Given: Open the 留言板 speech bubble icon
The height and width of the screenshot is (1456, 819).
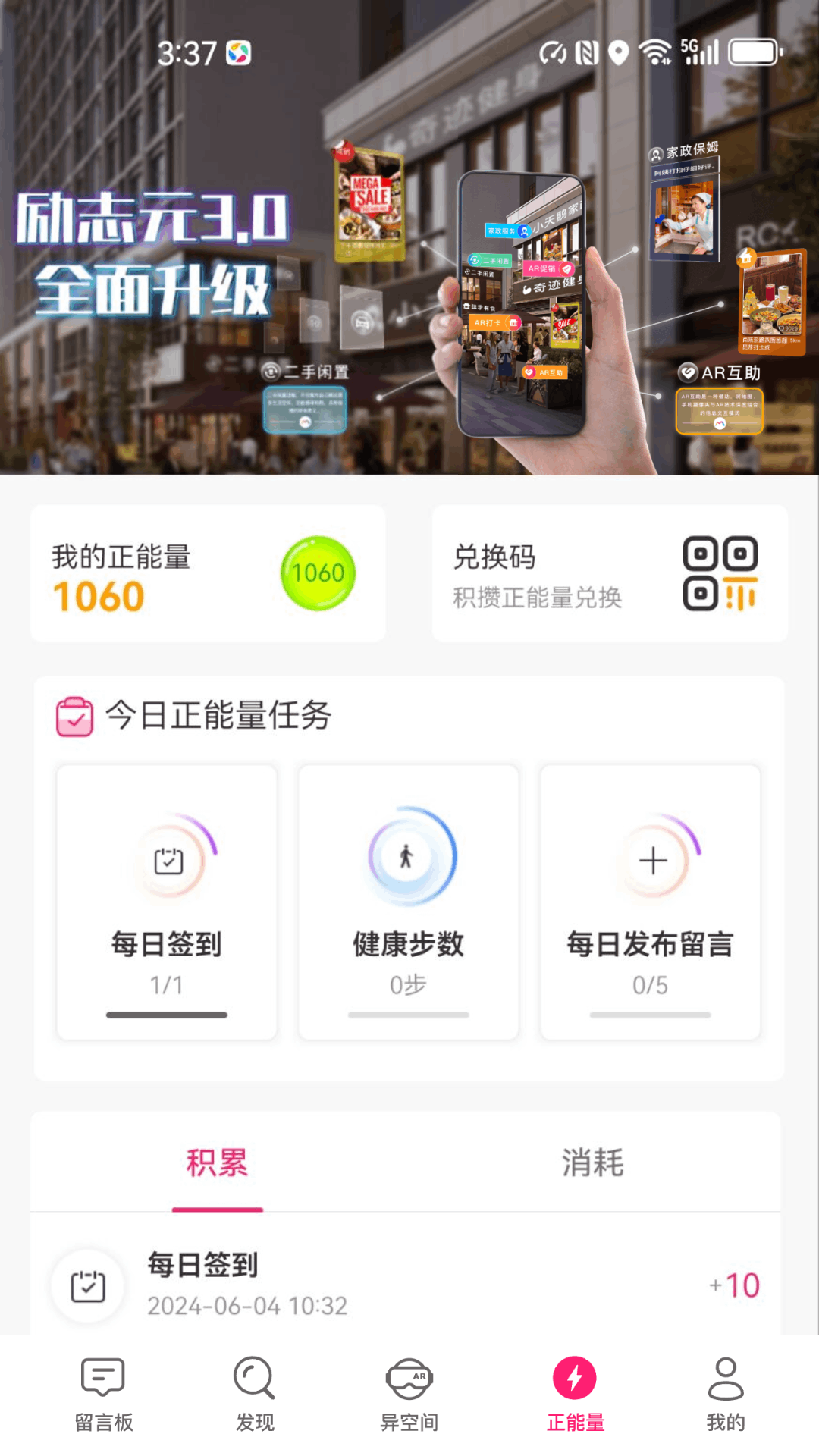Looking at the screenshot, I should pos(101,1380).
